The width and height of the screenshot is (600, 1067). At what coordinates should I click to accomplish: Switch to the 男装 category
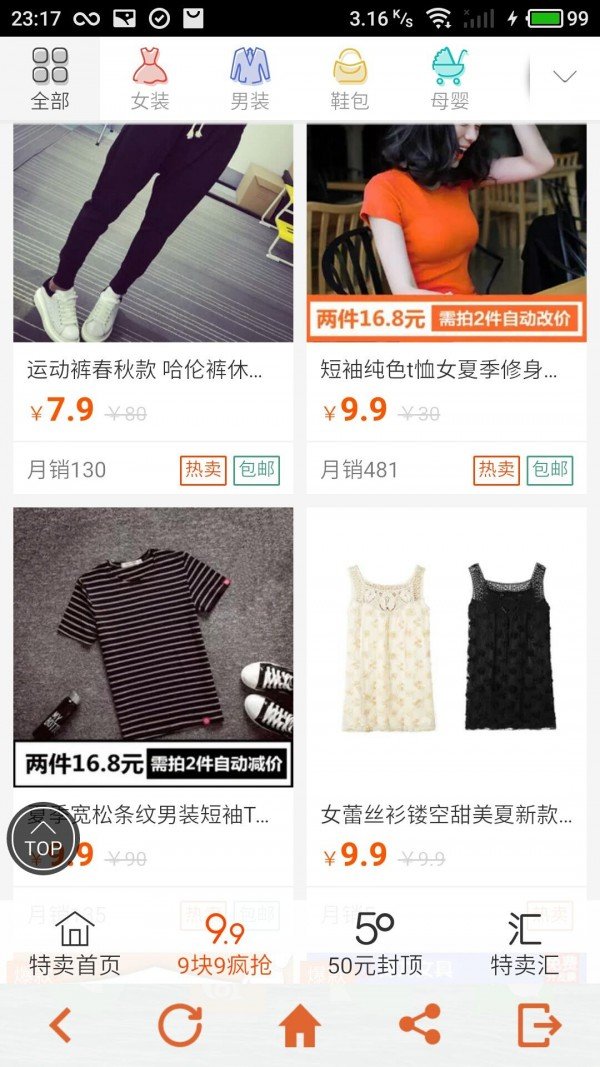(x=250, y=78)
